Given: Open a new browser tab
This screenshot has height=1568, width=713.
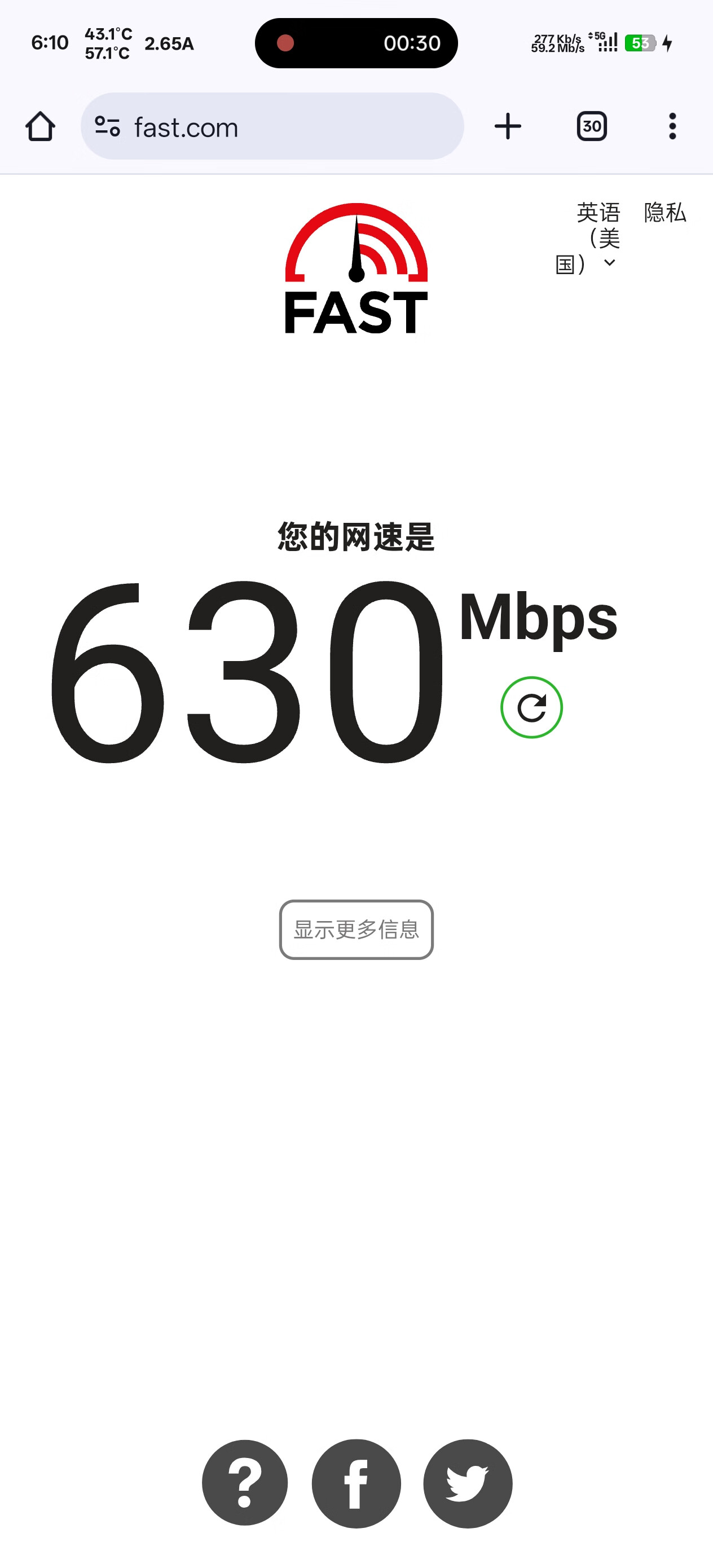Looking at the screenshot, I should (x=507, y=126).
